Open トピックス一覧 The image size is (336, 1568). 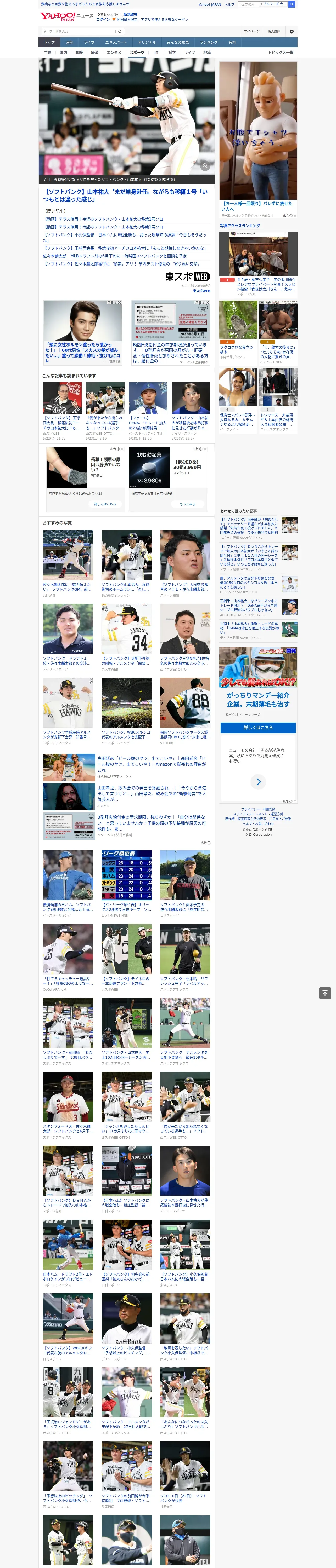pyautogui.click(x=281, y=52)
